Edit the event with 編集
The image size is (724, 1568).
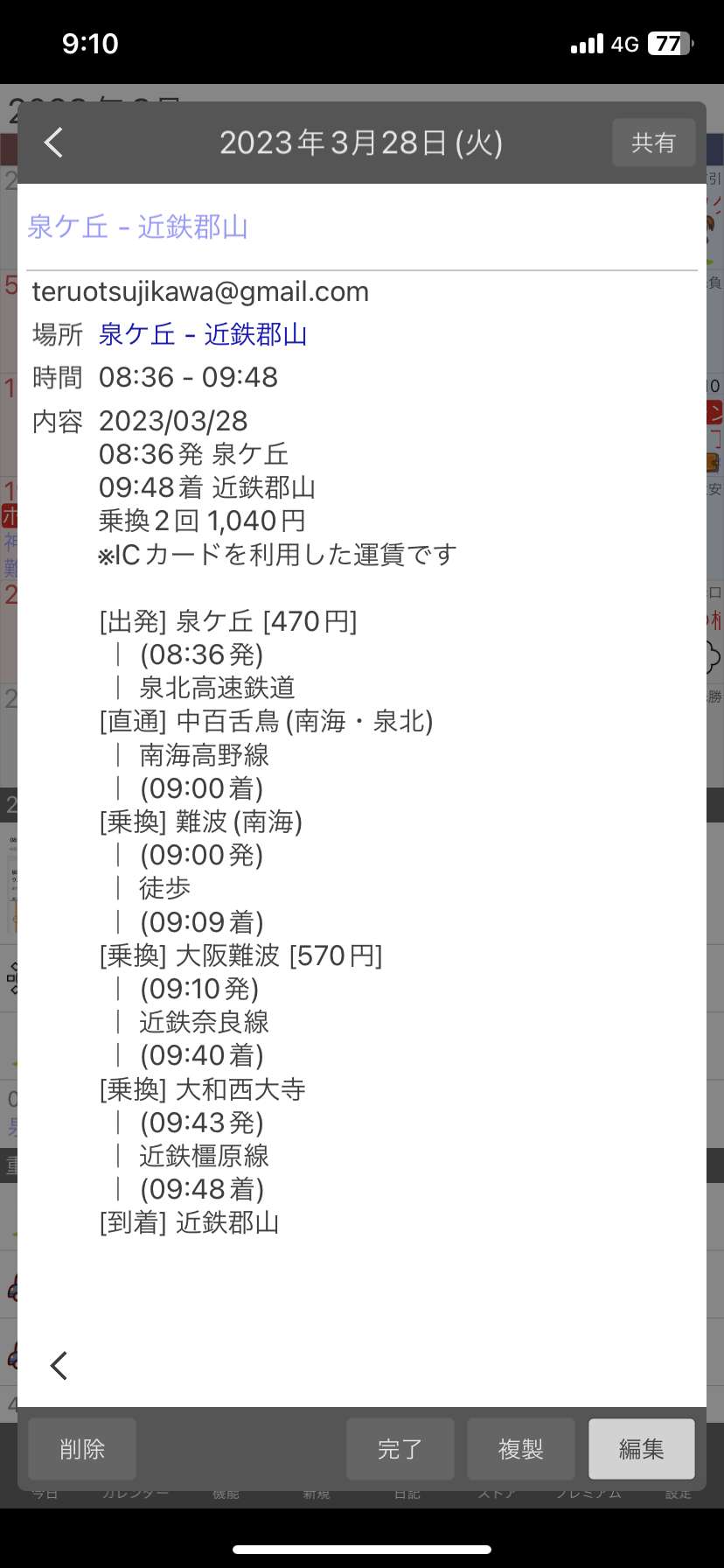642,1449
